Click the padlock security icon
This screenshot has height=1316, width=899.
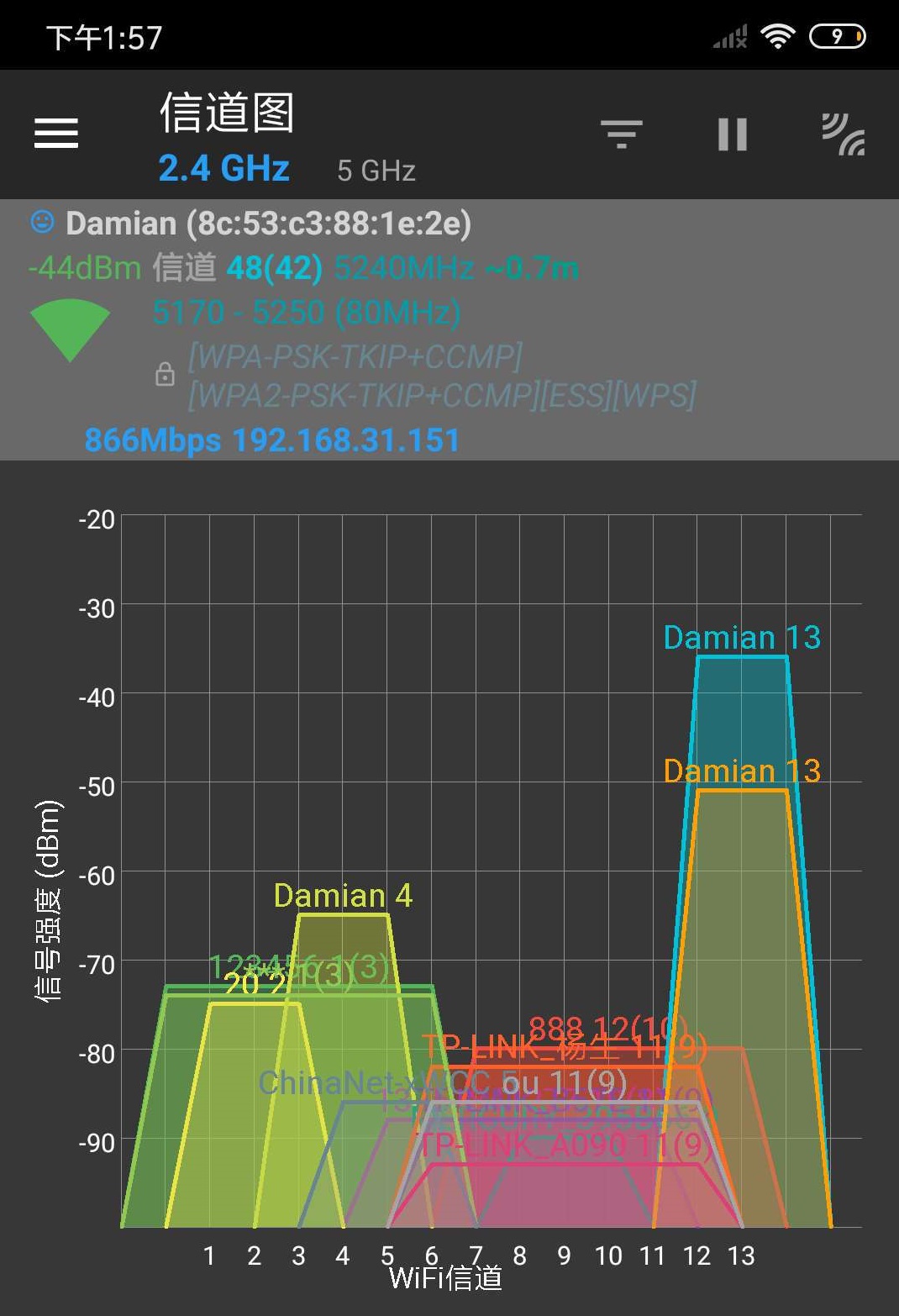click(165, 373)
